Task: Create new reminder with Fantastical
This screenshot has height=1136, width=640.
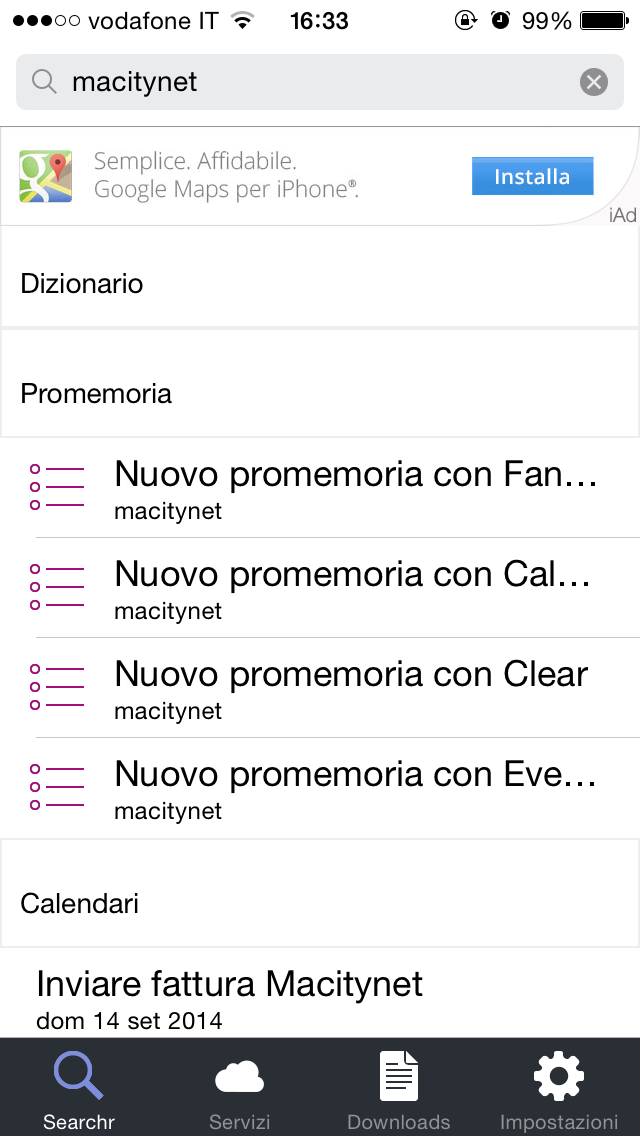Action: coord(320,488)
